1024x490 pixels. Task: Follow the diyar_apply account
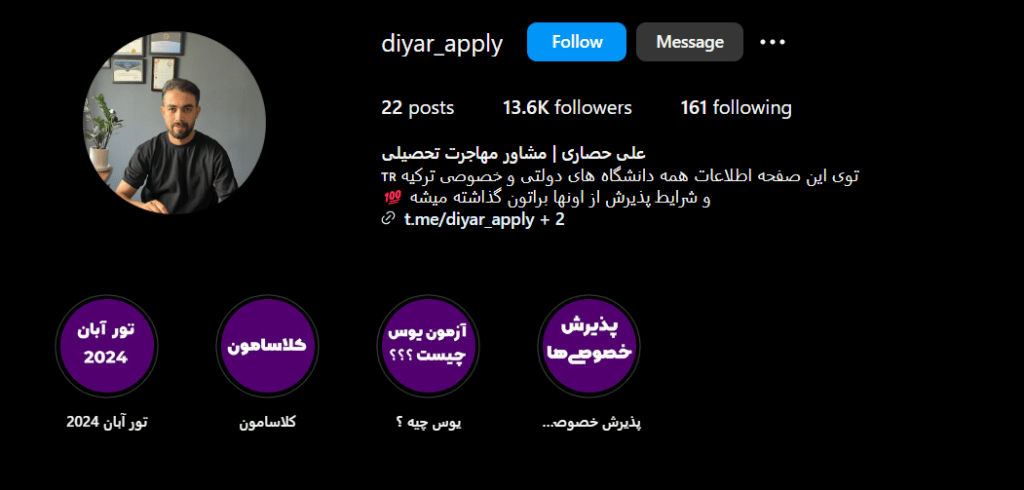[576, 42]
